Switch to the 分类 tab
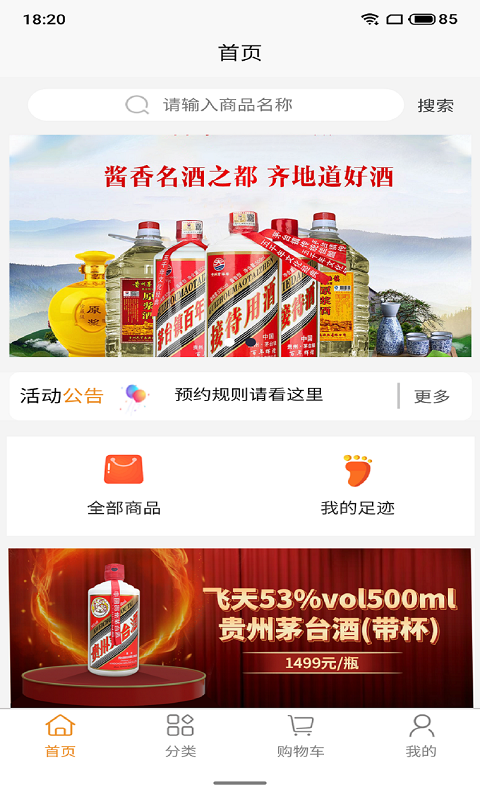The width and height of the screenshot is (480, 800). [180, 736]
